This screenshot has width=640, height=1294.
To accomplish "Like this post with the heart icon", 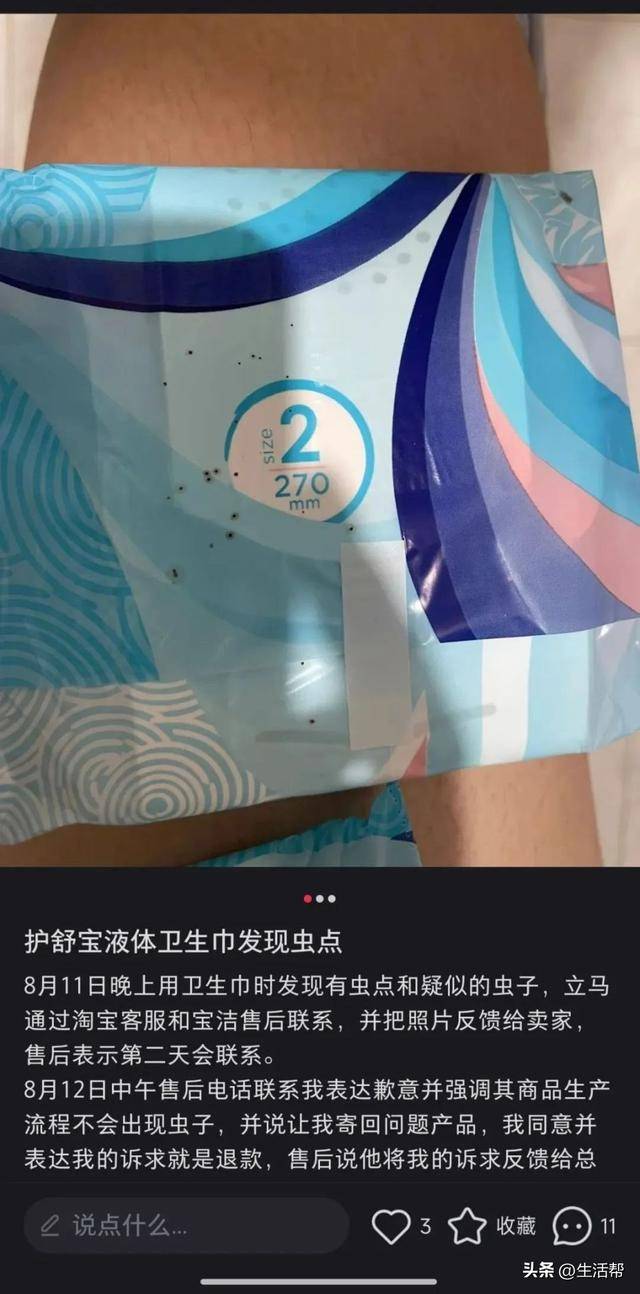I will click(391, 1226).
